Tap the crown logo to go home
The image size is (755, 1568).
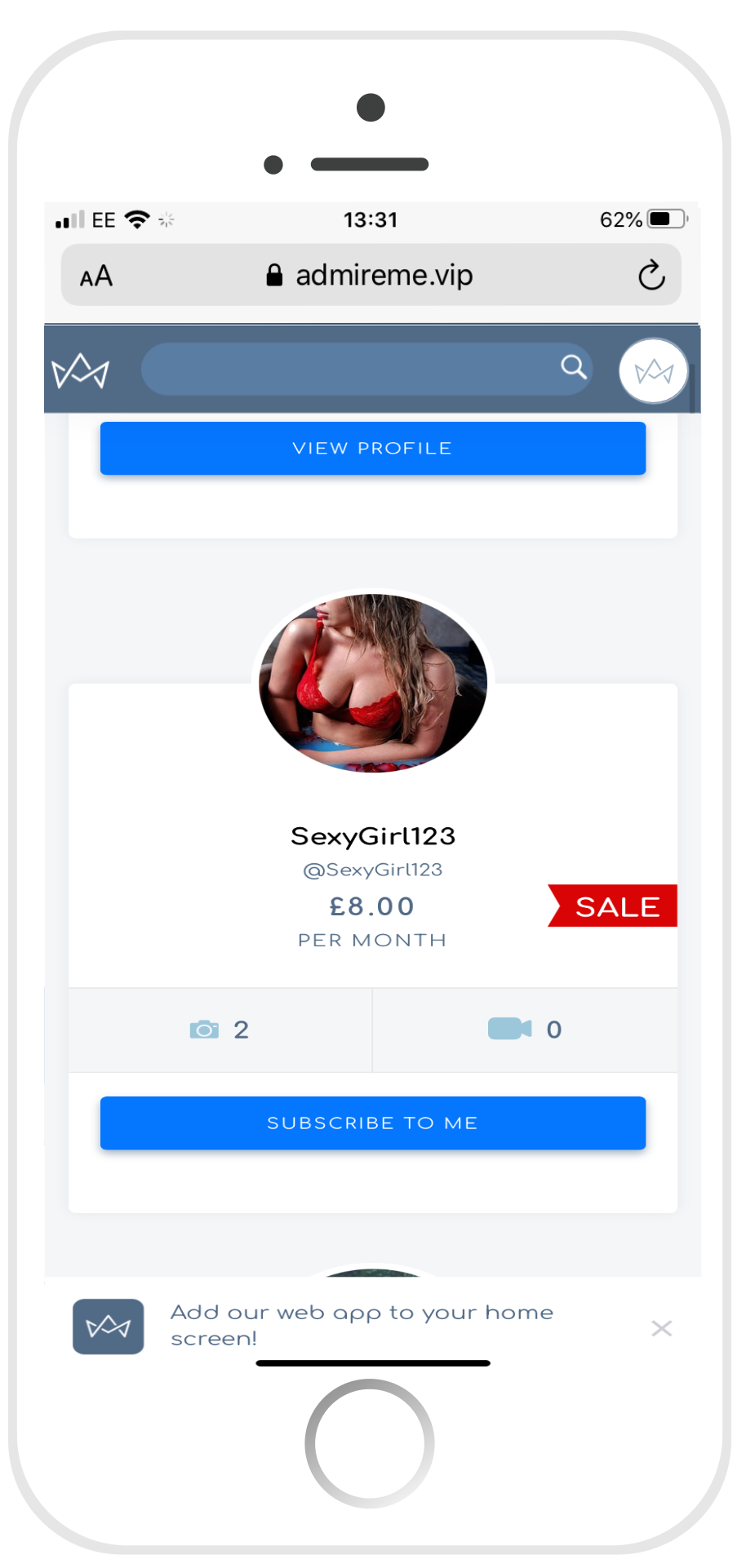(x=80, y=371)
